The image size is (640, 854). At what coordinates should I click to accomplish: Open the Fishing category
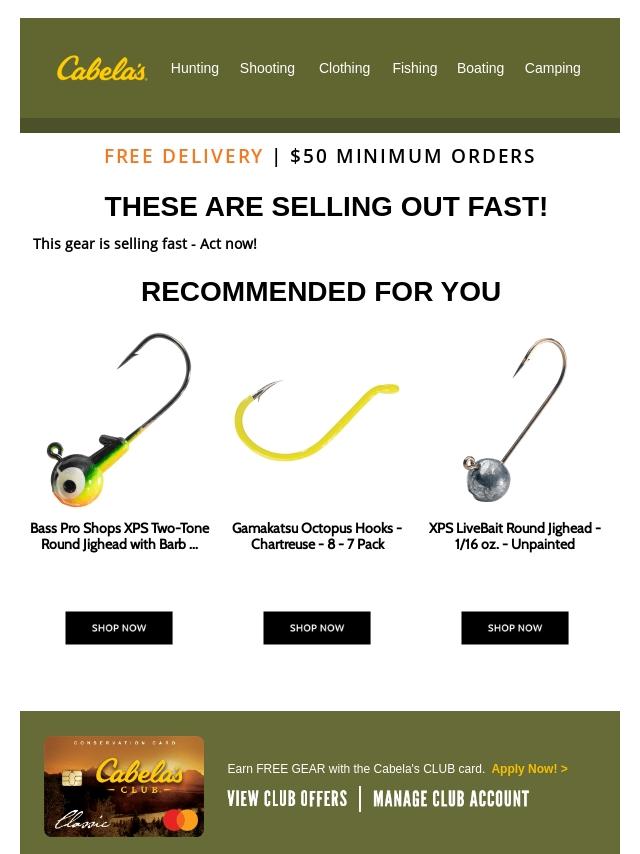[414, 68]
